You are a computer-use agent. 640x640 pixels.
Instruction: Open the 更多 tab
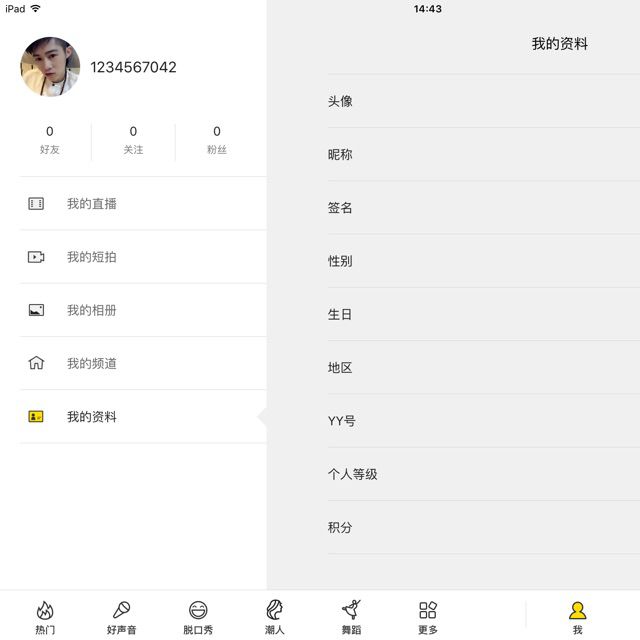point(428,616)
